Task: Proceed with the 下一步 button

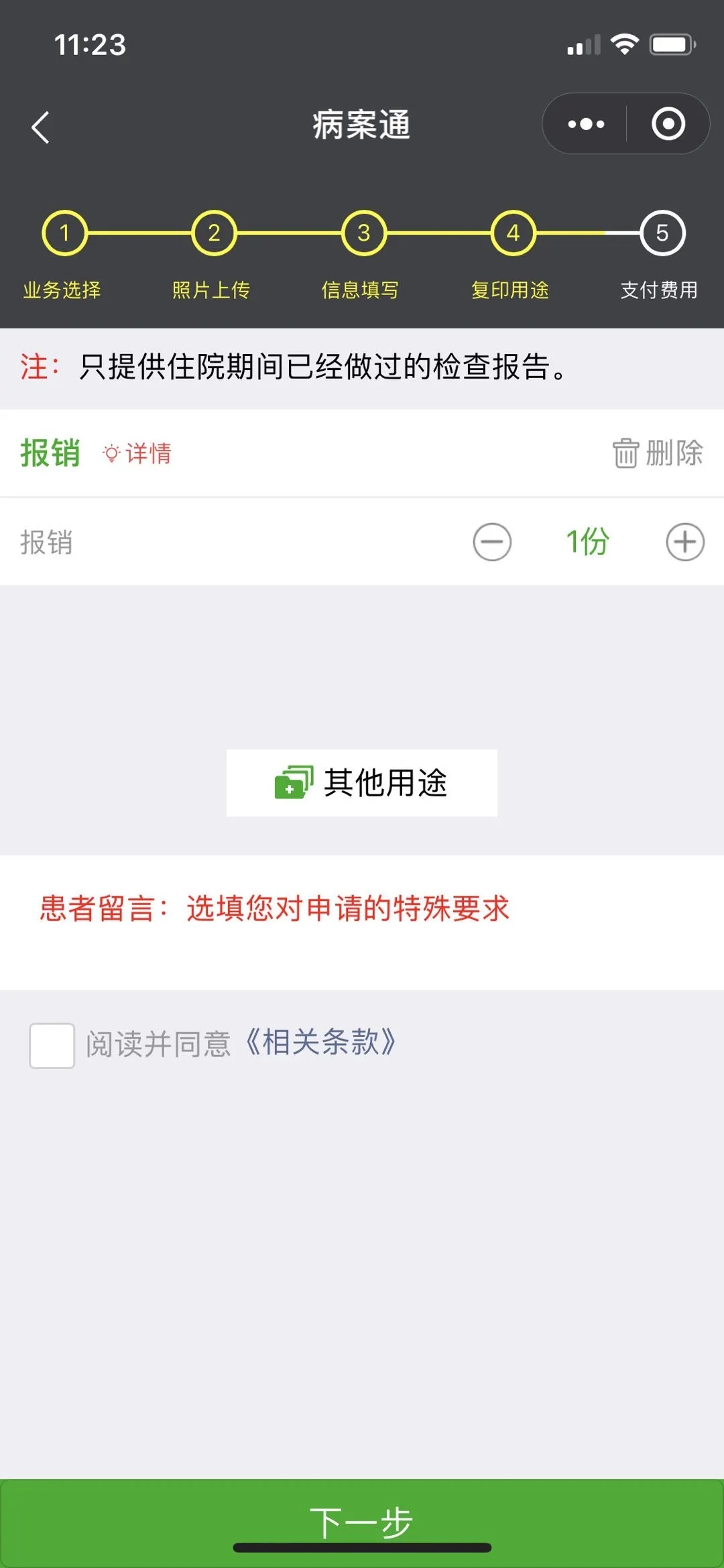Action: (362, 1522)
